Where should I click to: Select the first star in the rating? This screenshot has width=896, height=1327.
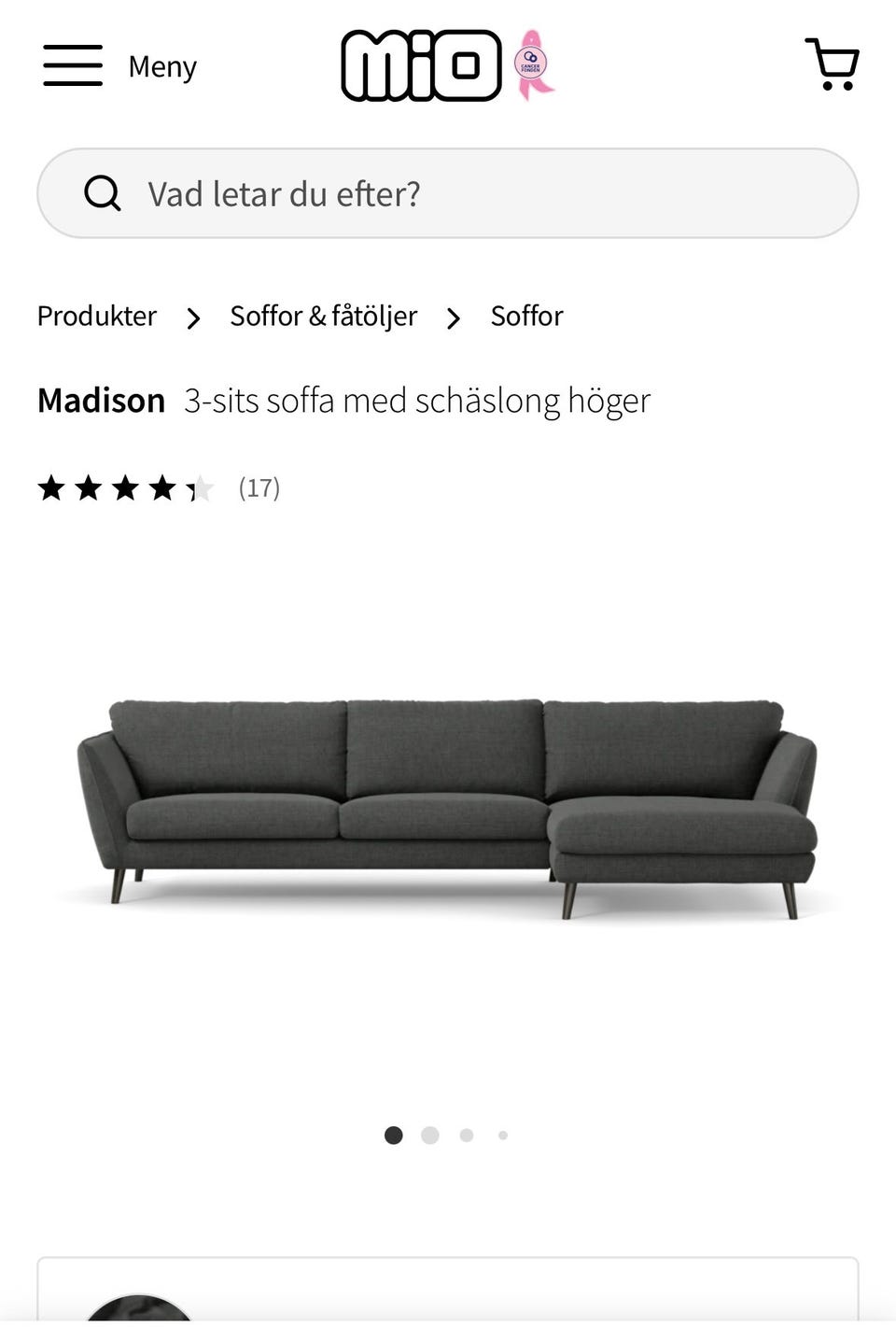(x=52, y=487)
